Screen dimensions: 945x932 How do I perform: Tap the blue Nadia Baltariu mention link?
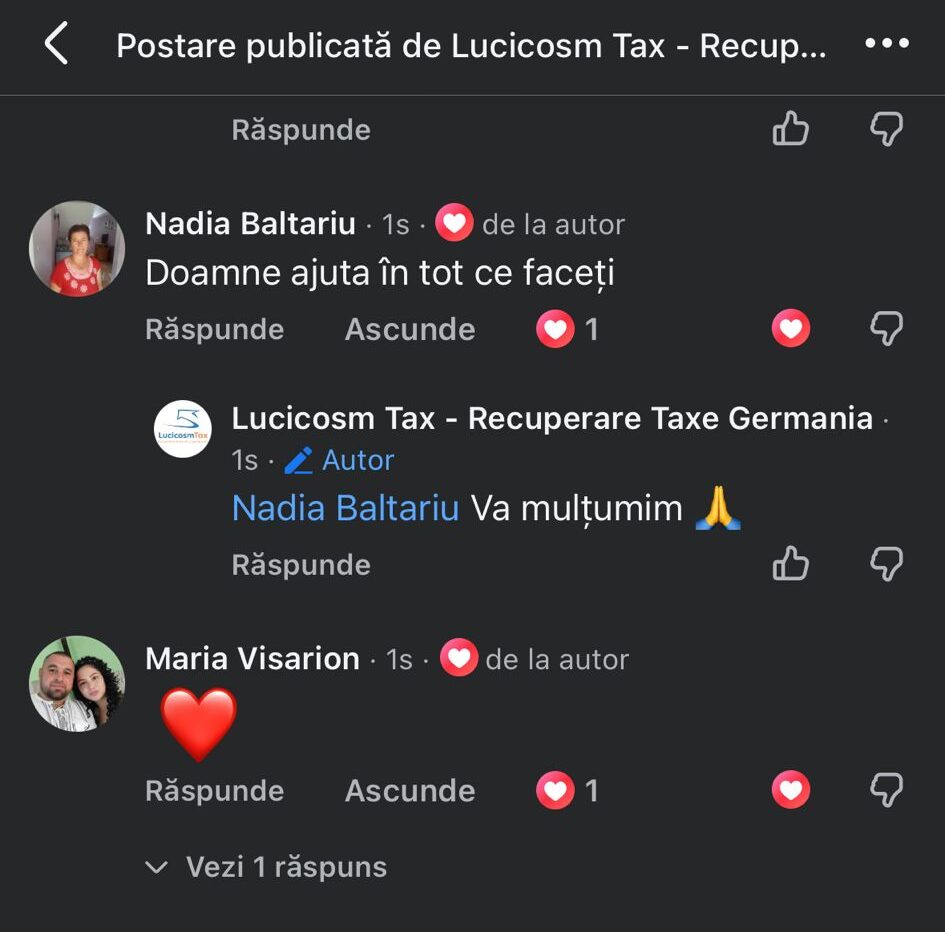(x=345, y=508)
